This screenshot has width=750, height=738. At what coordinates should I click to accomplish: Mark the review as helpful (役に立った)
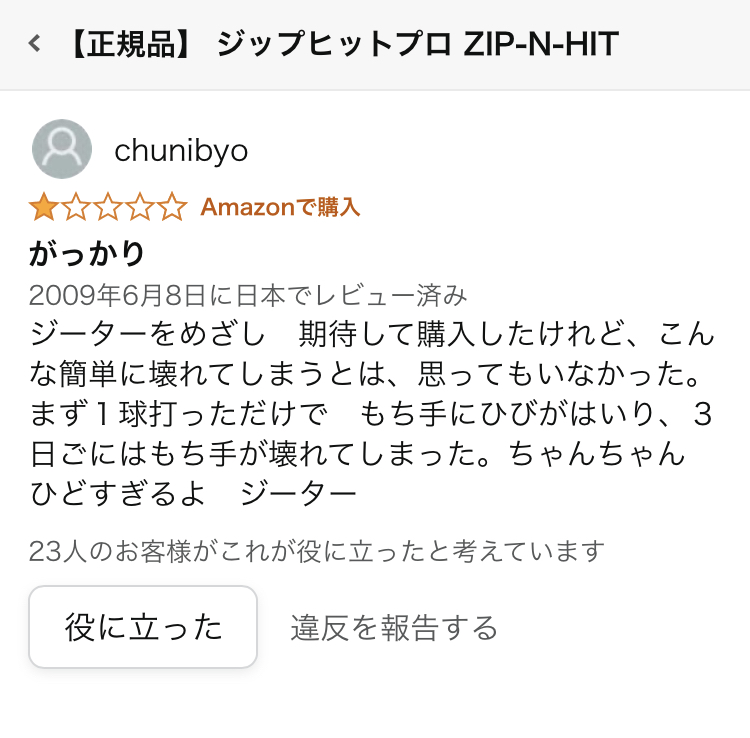[x=143, y=627]
